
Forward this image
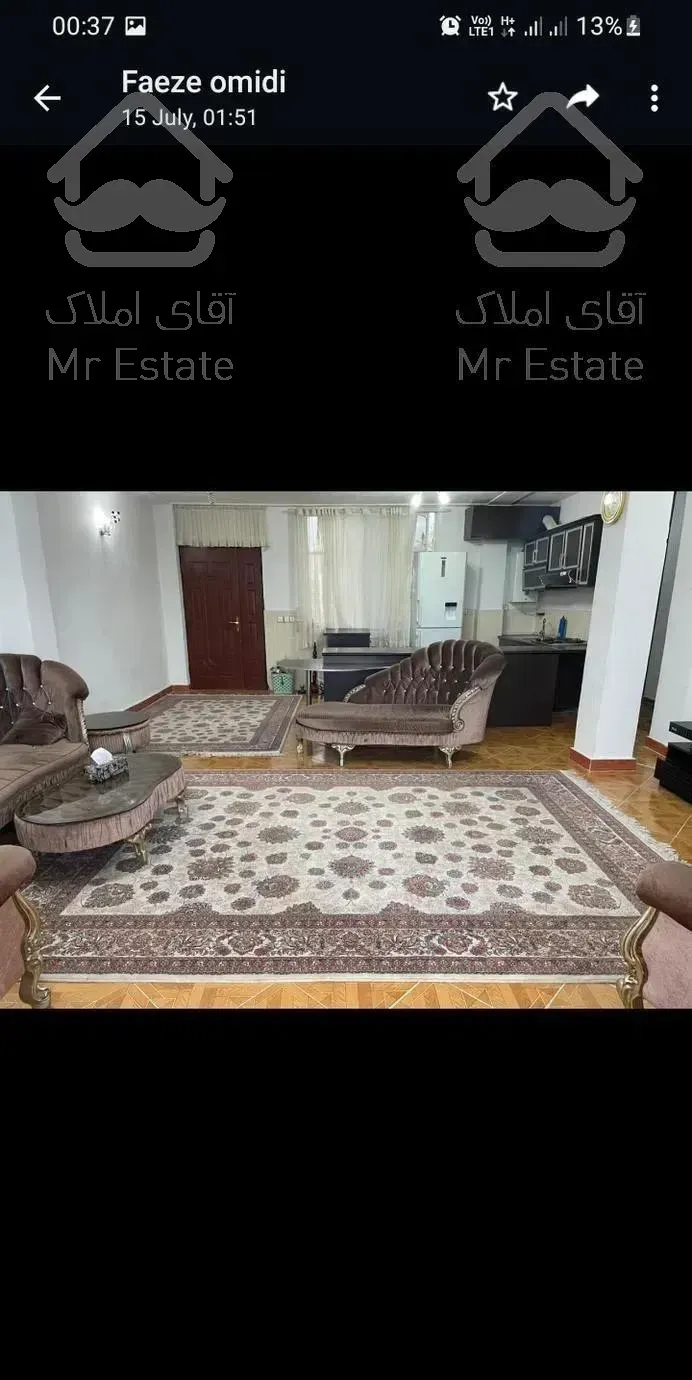582,97
